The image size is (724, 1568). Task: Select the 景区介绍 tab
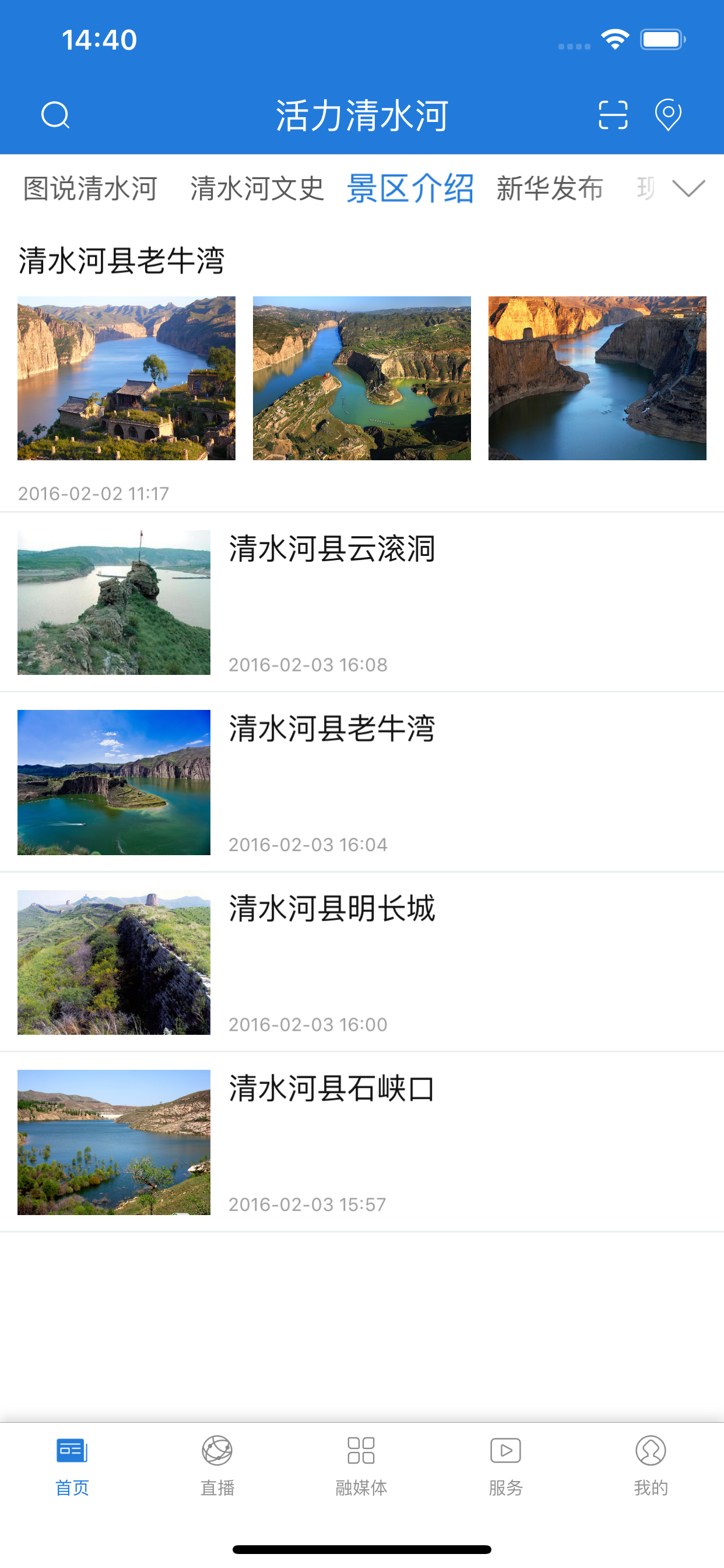pos(410,188)
